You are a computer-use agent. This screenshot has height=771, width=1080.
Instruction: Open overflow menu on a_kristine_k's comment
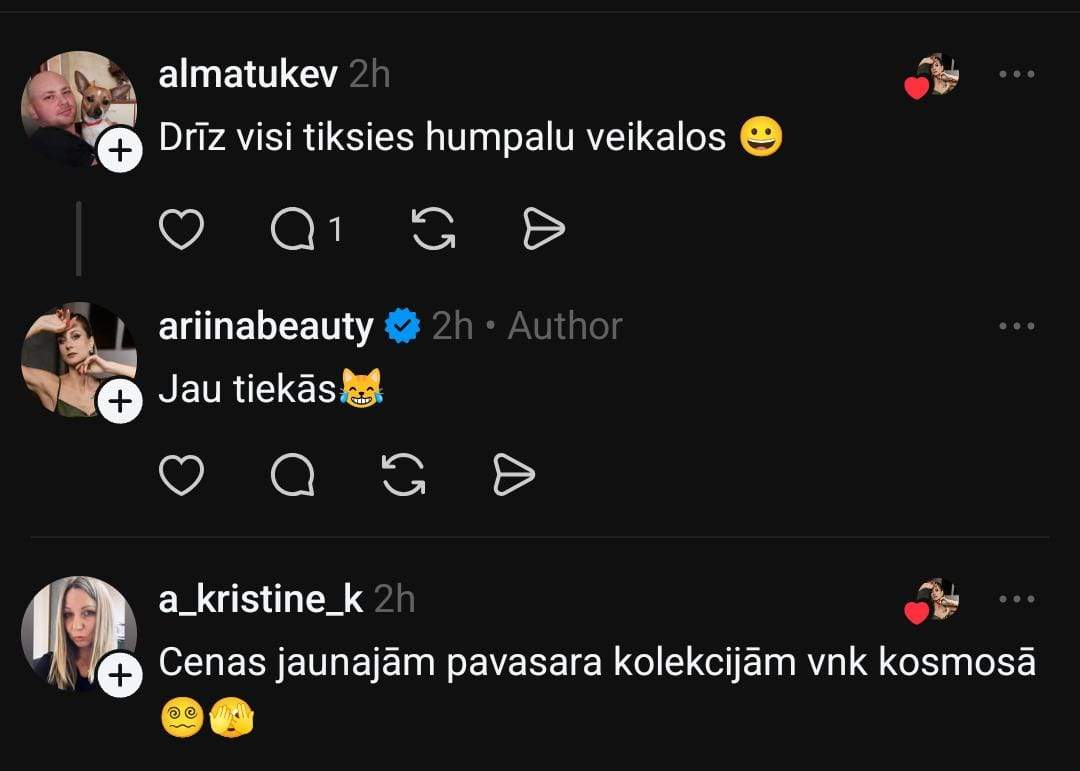[x=1016, y=600]
